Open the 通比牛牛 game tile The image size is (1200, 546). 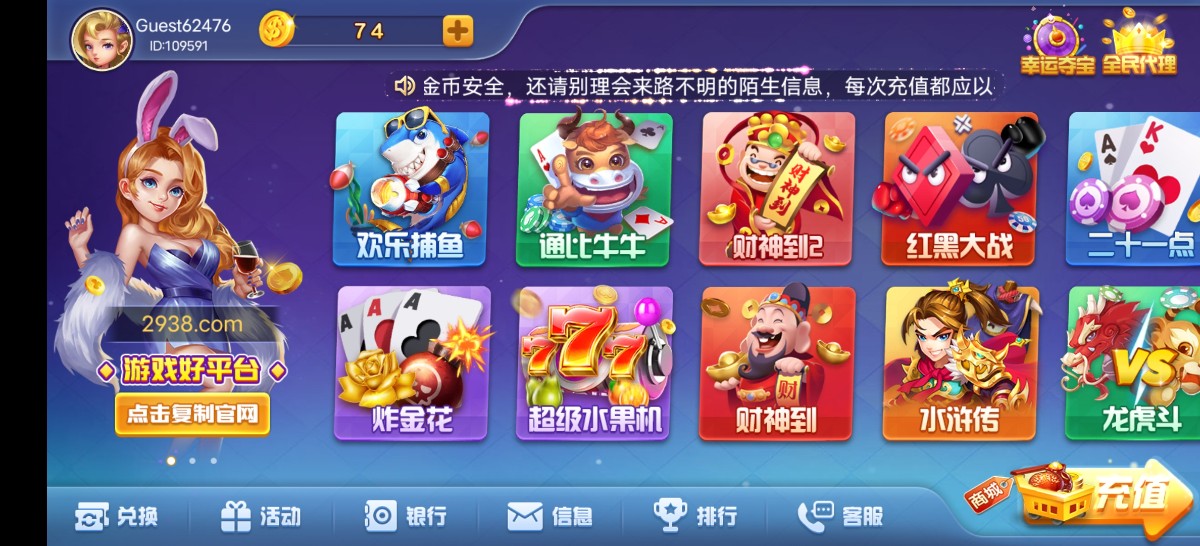[x=595, y=189]
